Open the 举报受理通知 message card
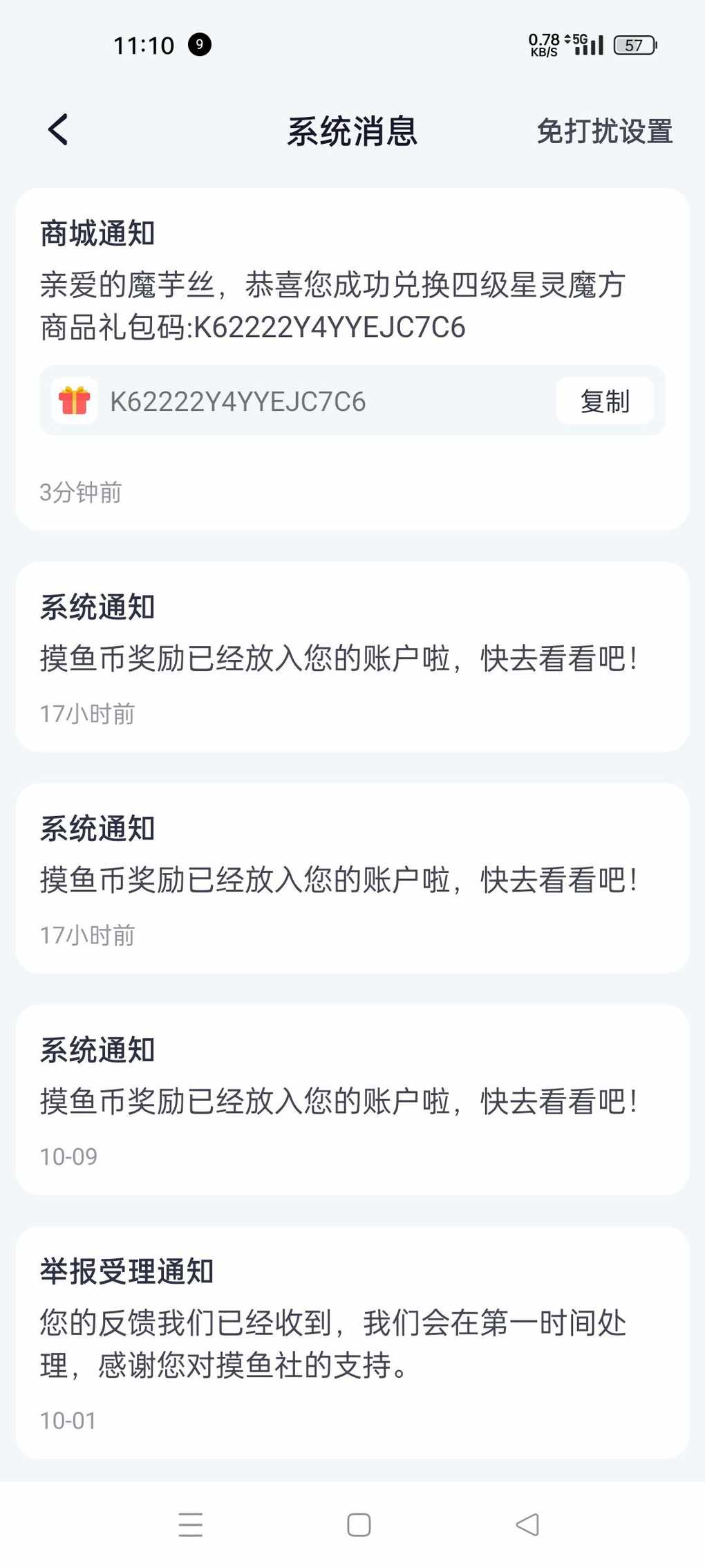The width and height of the screenshot is (705, 1568). pos(352,1343)
